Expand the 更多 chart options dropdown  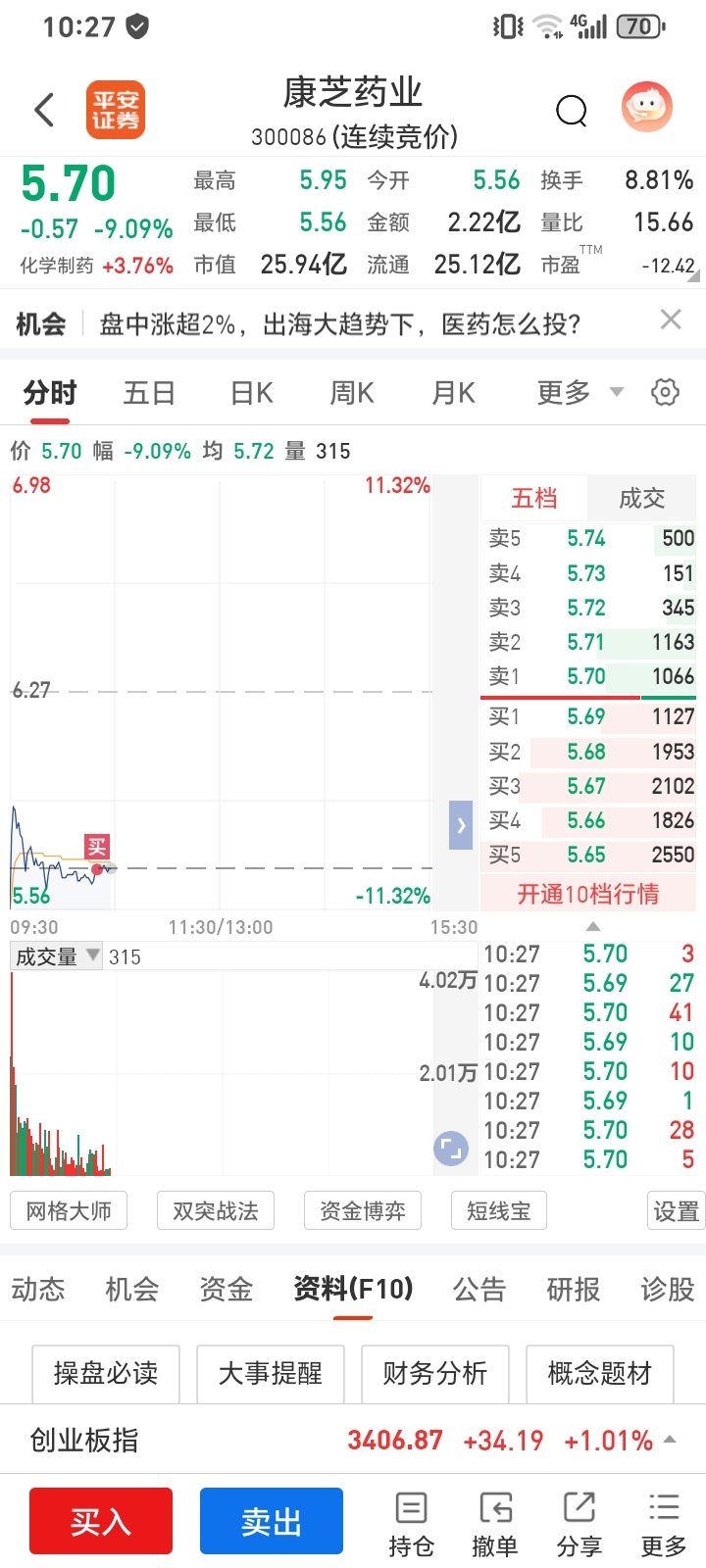pos(580,393)
